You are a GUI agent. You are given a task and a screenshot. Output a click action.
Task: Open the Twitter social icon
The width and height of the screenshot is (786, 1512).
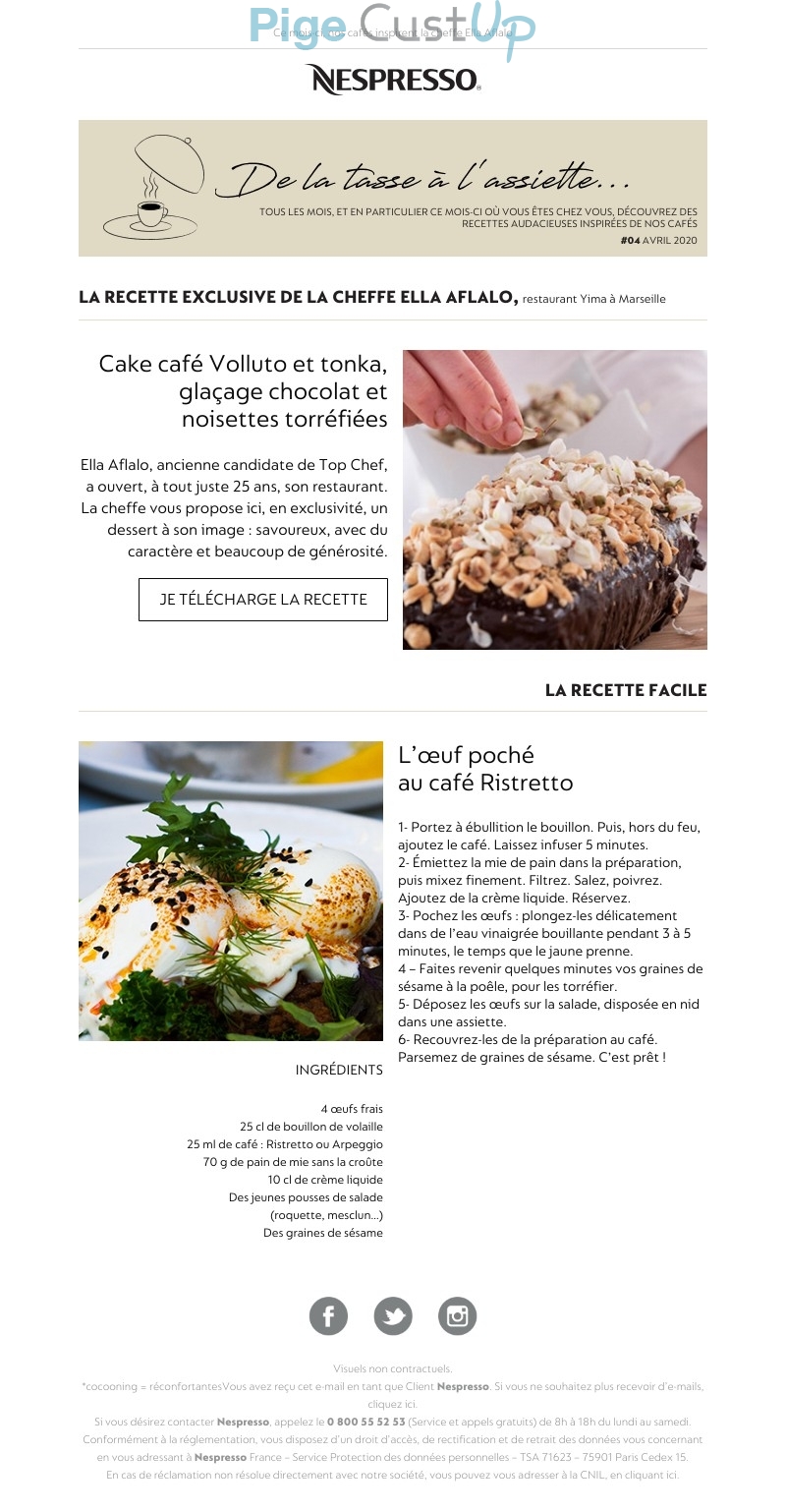click(393, 1316)
